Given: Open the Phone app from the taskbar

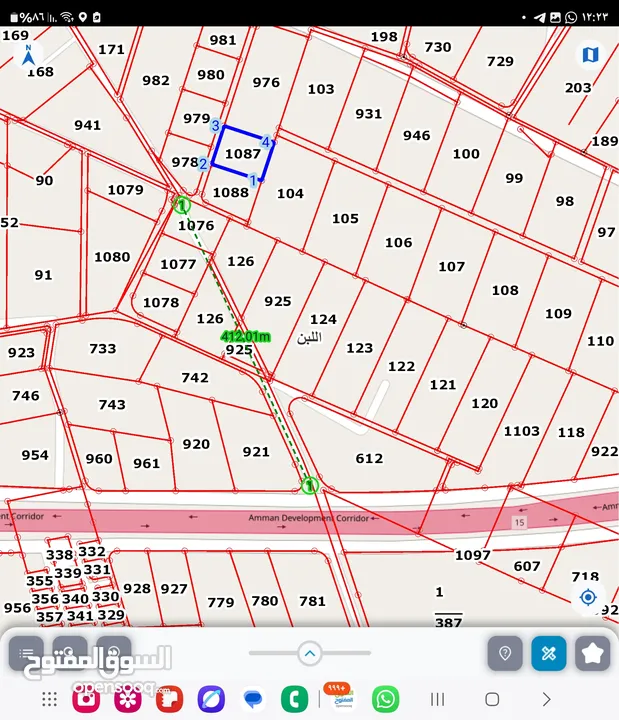Looking at the screenshot, I should (294, 698).
